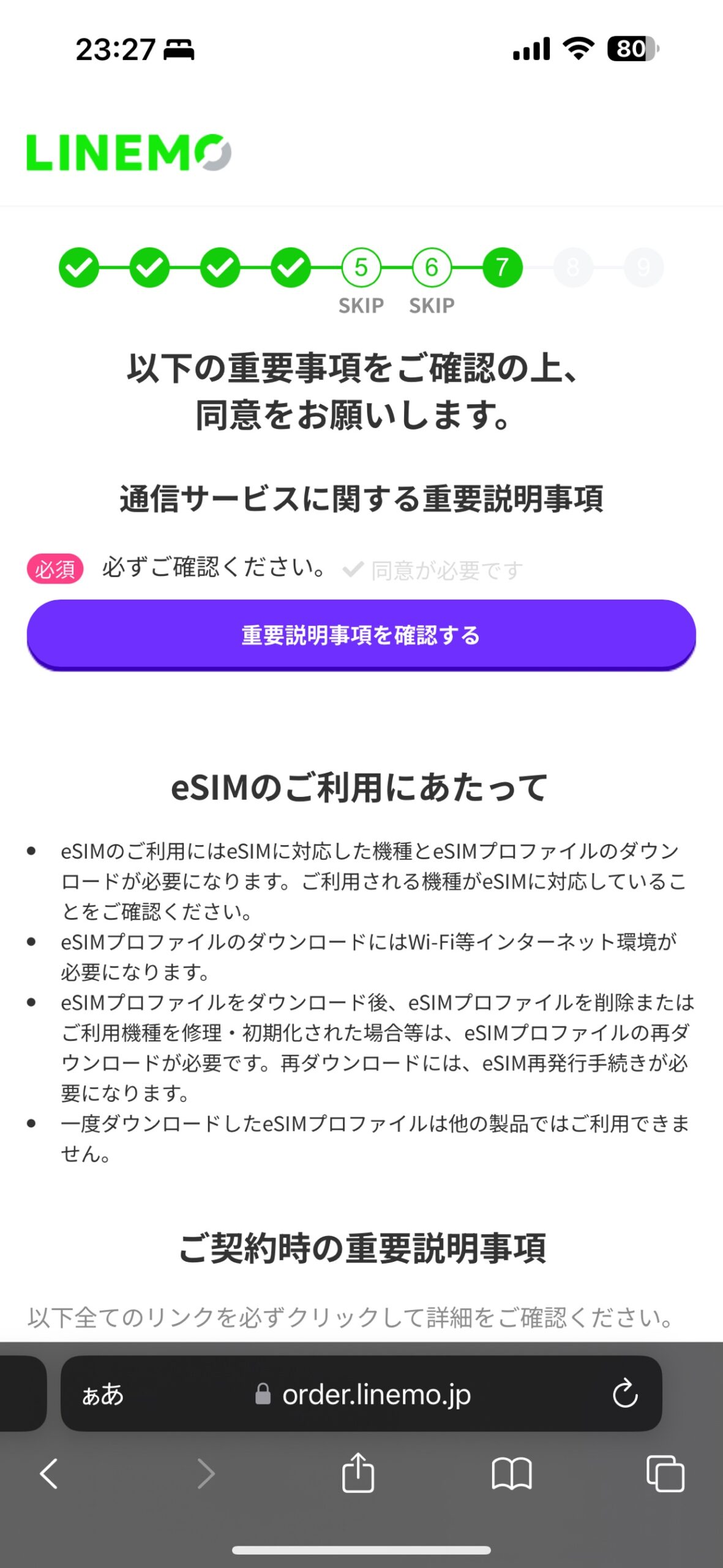Image resolution: width=723 pixels, height=1568 pixels.
Task: Show all open Safari tabs
Action: pos(665,1473)
